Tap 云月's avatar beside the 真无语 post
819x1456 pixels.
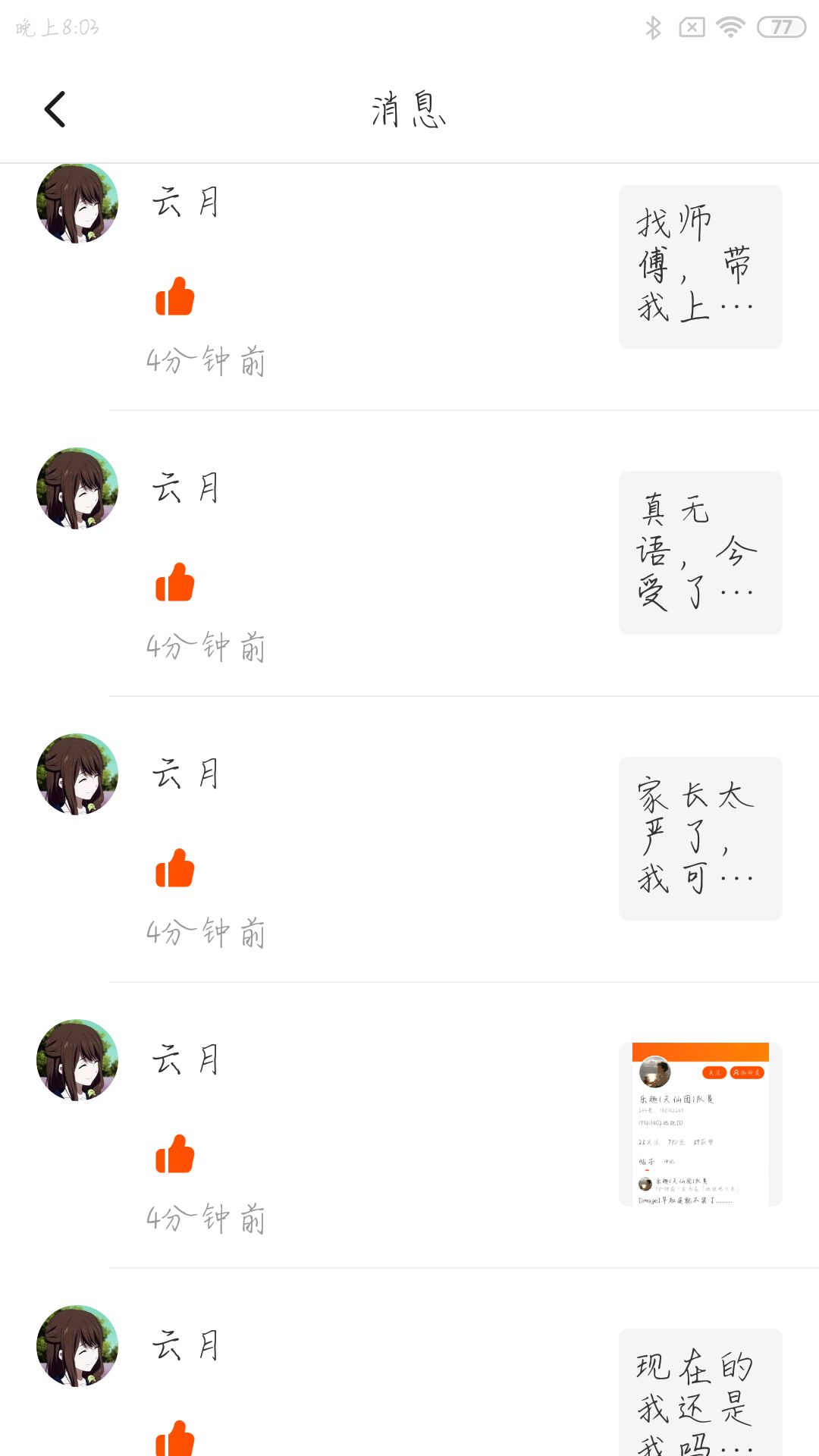tap(77, 488)
